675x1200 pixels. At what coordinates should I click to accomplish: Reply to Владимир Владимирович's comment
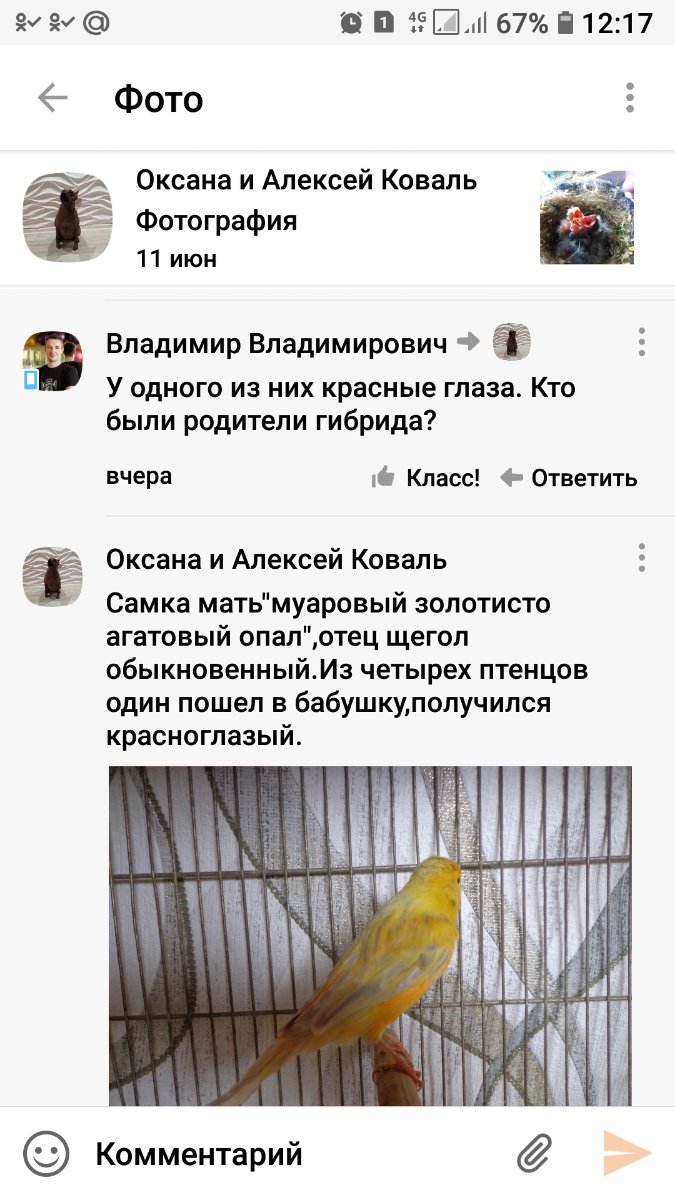[569, 478]
